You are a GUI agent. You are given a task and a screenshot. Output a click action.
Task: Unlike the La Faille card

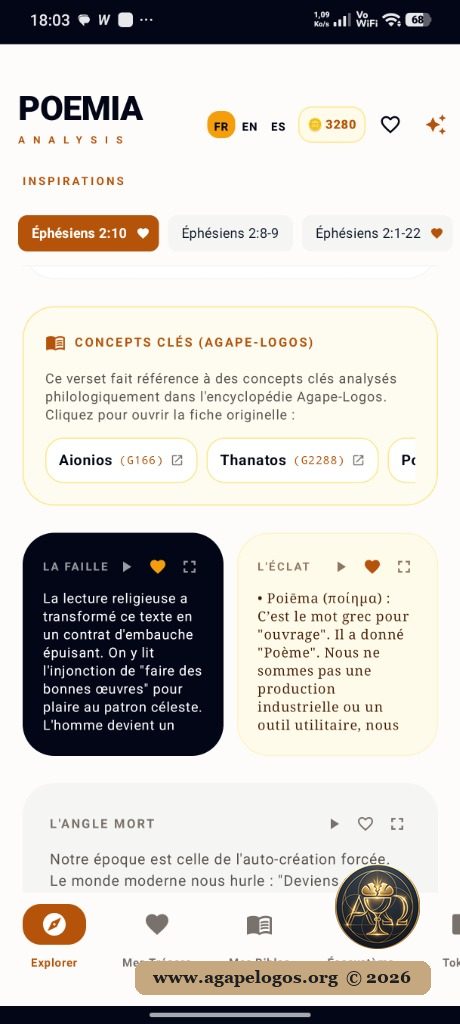[x=157, y=567]
